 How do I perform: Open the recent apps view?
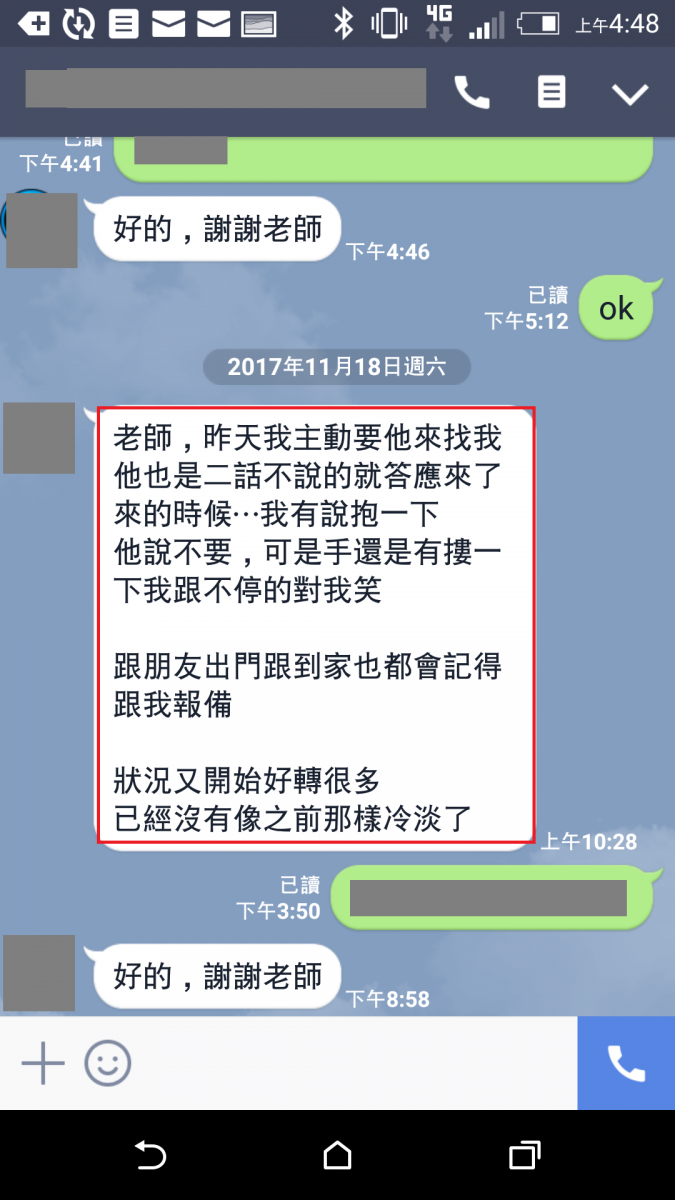tap(524, 1156)
